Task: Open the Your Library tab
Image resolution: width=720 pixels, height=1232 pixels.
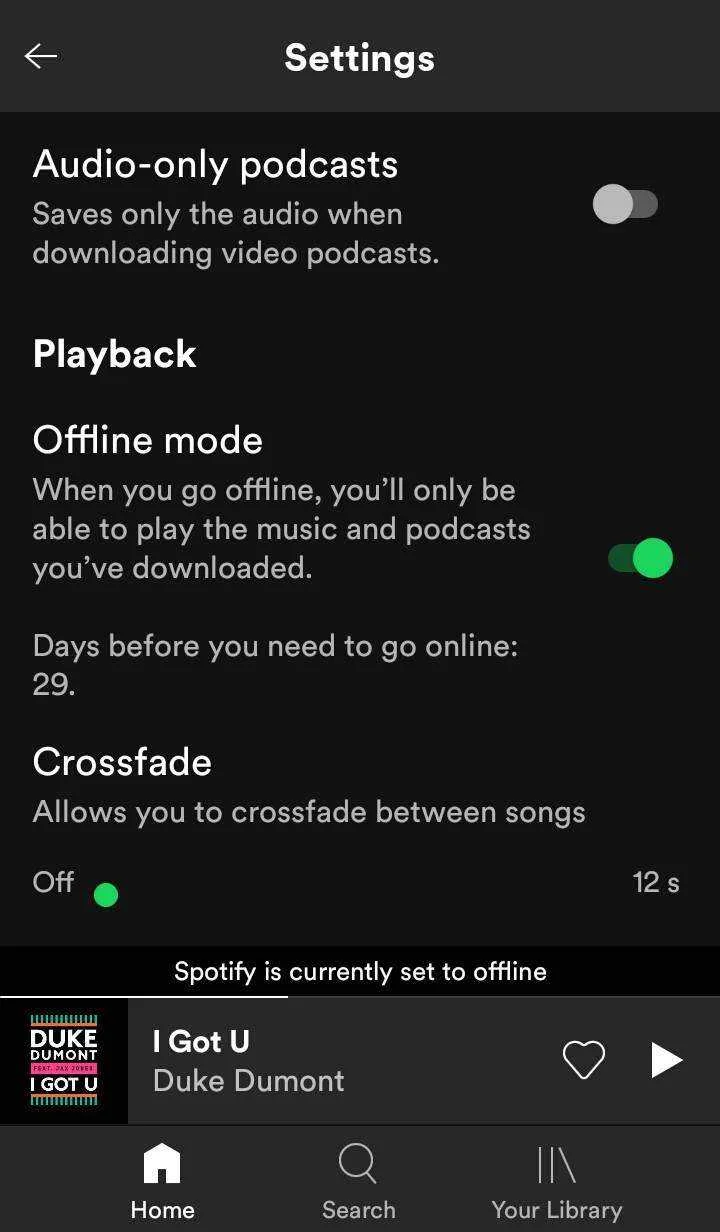Action: (x=557, y=1182)
